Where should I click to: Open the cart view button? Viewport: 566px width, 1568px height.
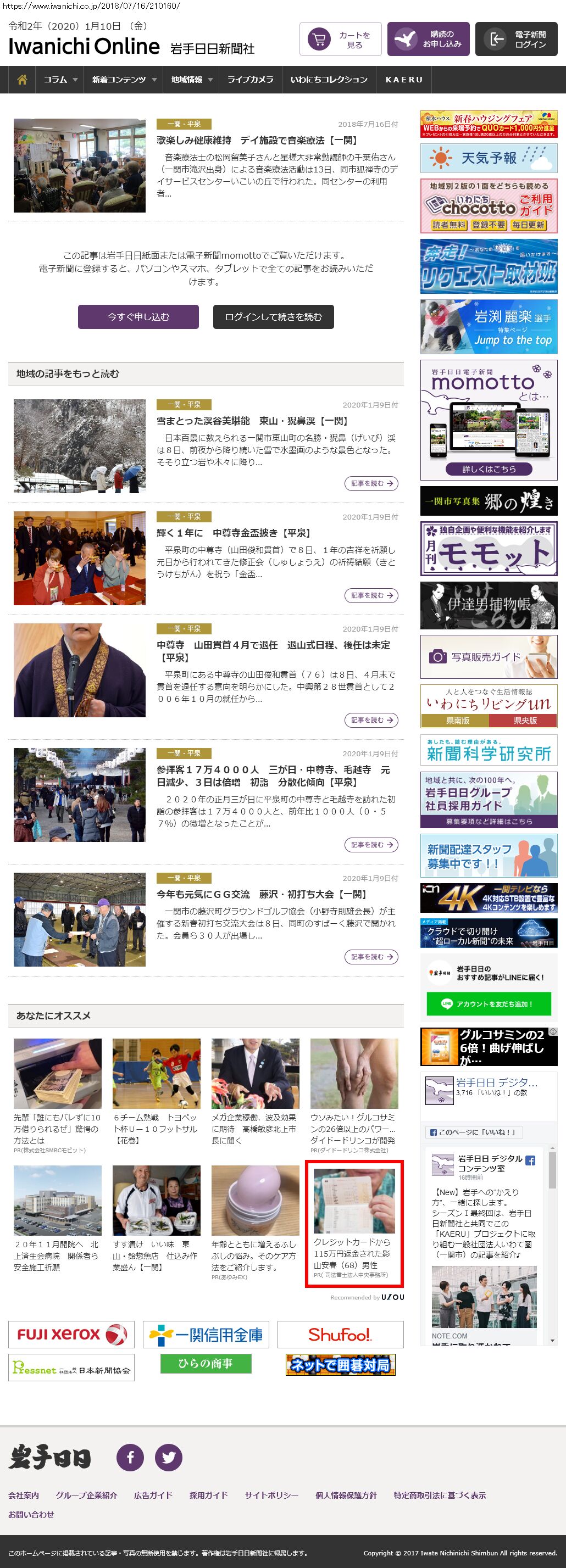pos(340,40)
